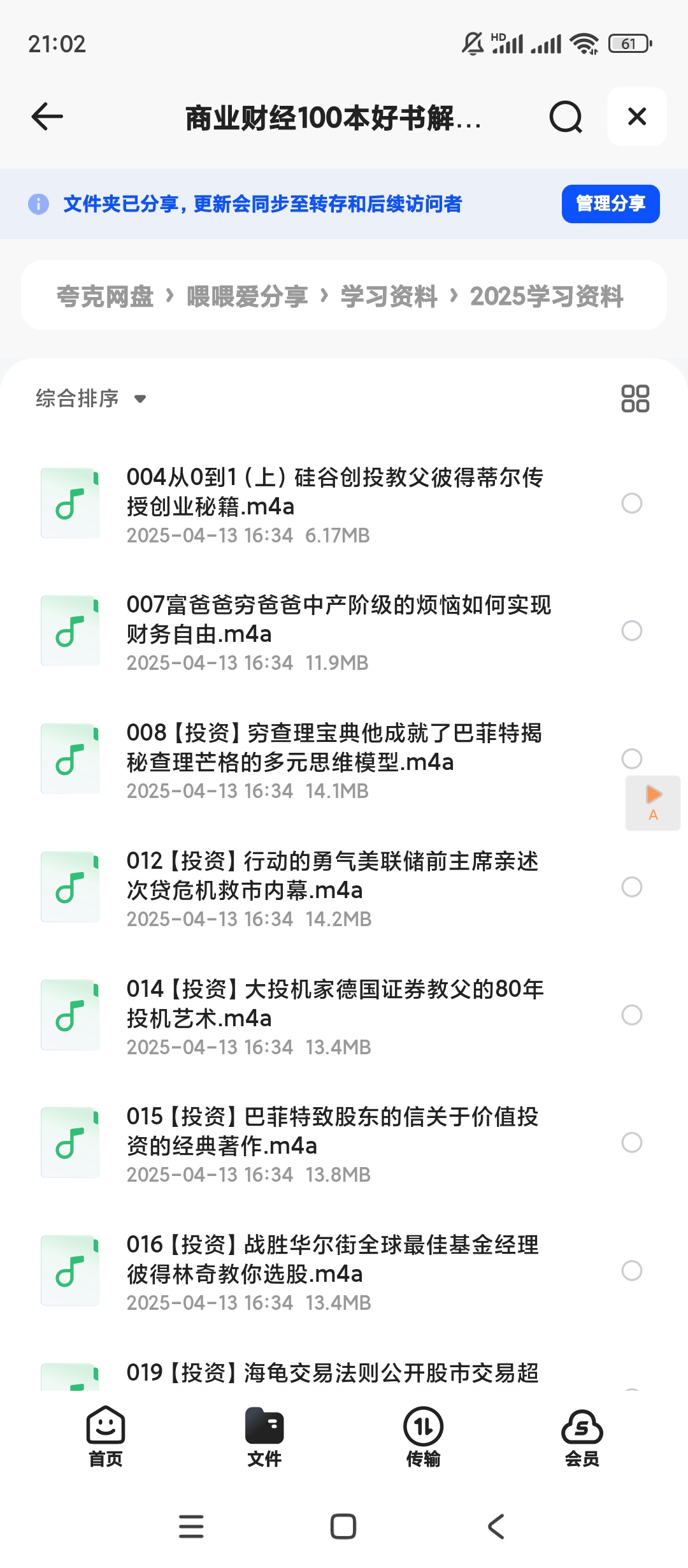The height and width of the screenshot is (1568, 688).
Task: Tap the audio icon of 004从0到1 file
Action: coord(70,504)
